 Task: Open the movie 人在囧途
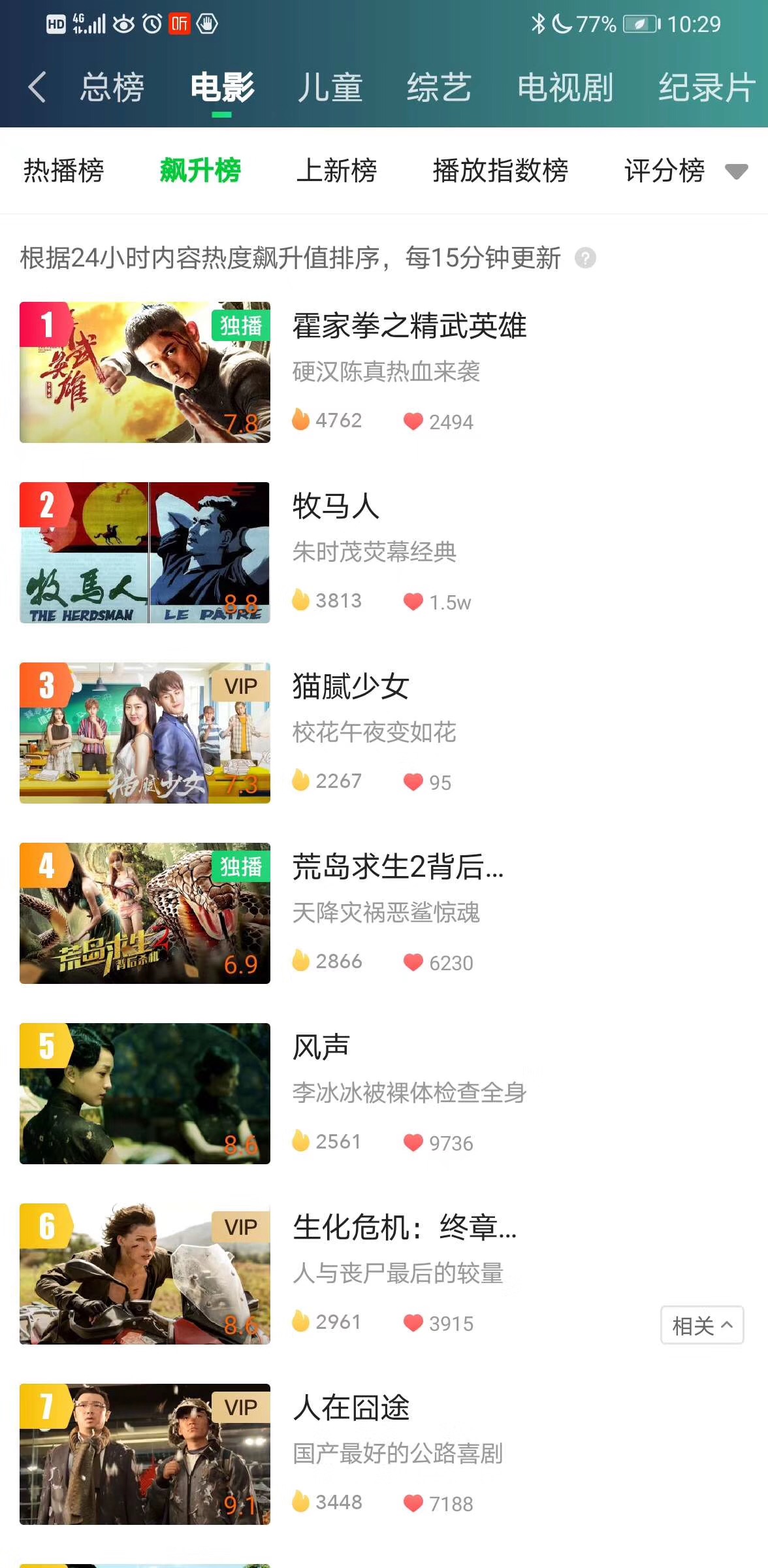[x=351, y=1408]
